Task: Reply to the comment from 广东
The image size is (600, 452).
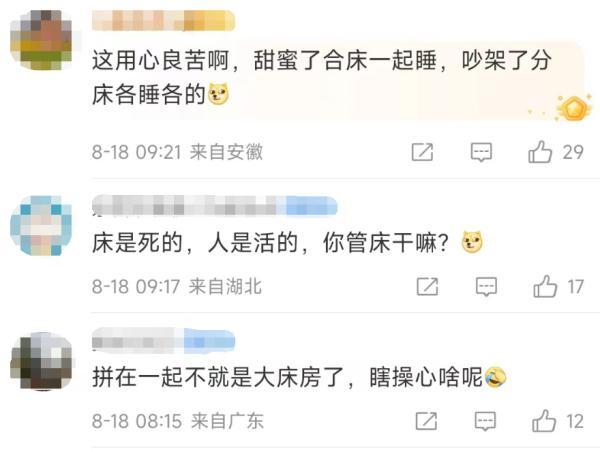Action: pyautogui.click(x=486, y=421)
